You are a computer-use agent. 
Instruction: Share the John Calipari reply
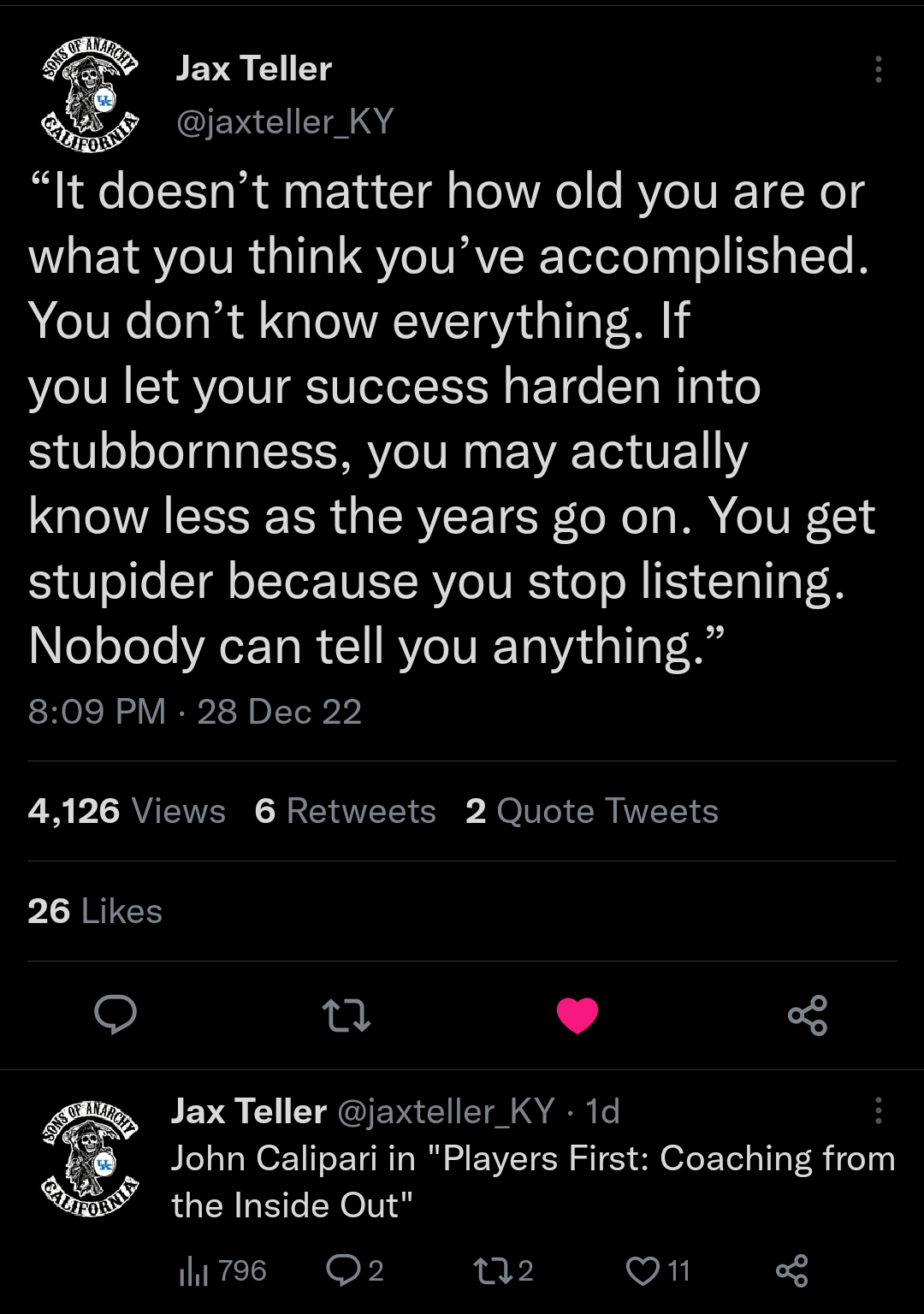point(792,1270)
